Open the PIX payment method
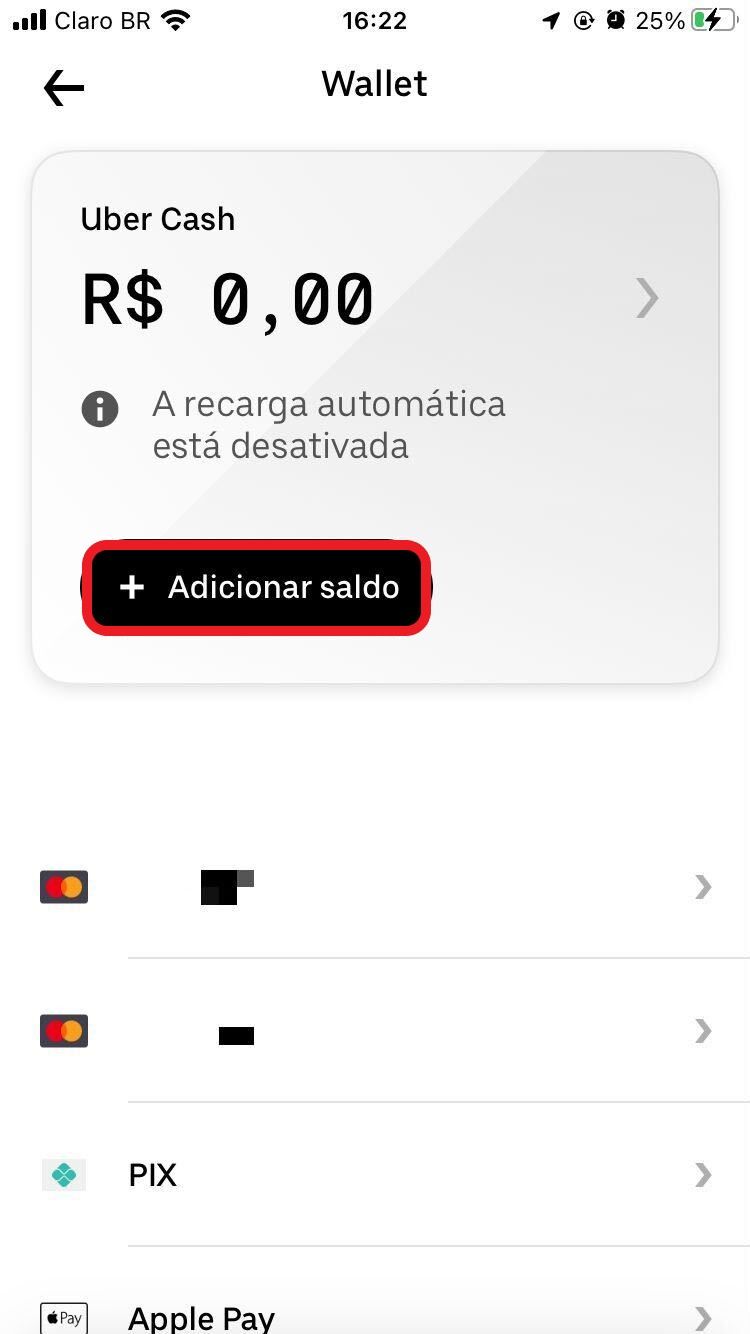The image size is (750, 1334). tap(375, 1174)
